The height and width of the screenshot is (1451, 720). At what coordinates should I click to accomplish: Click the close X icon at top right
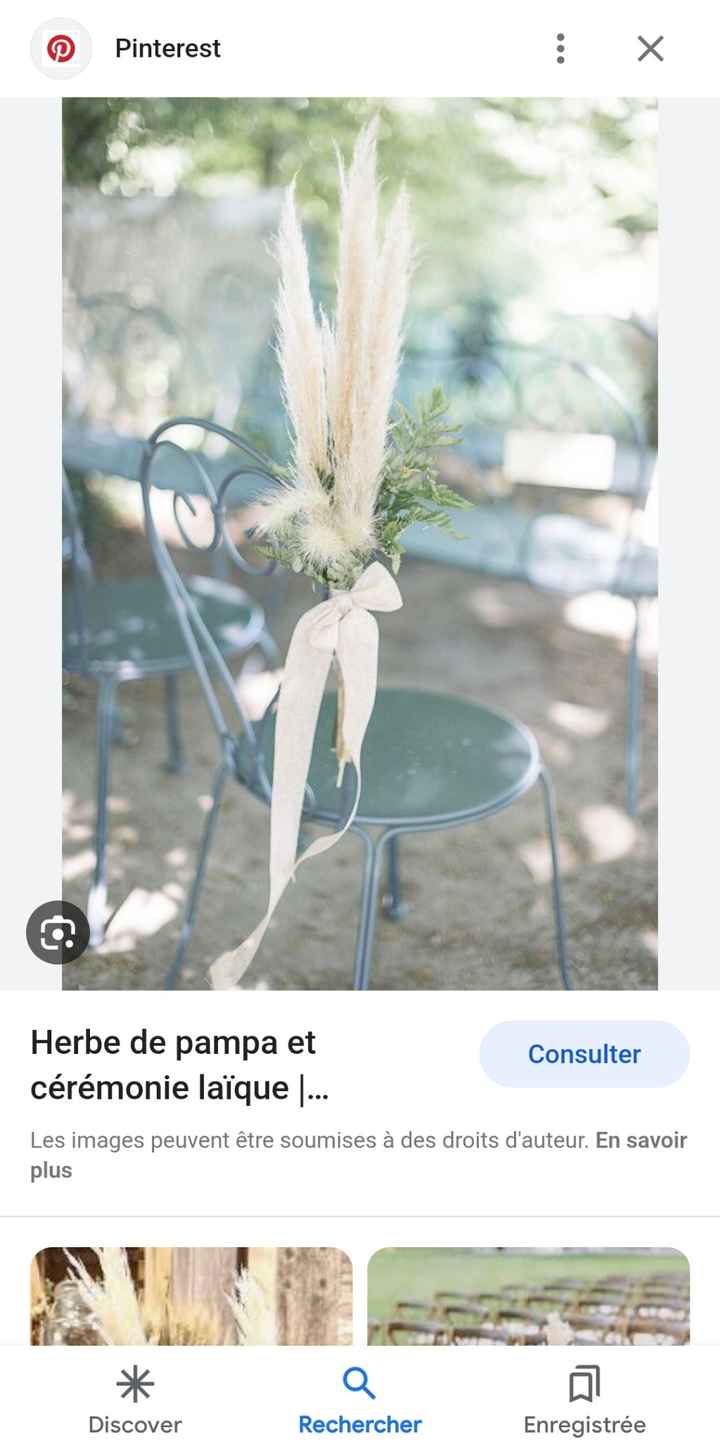(x=649, y=48)
